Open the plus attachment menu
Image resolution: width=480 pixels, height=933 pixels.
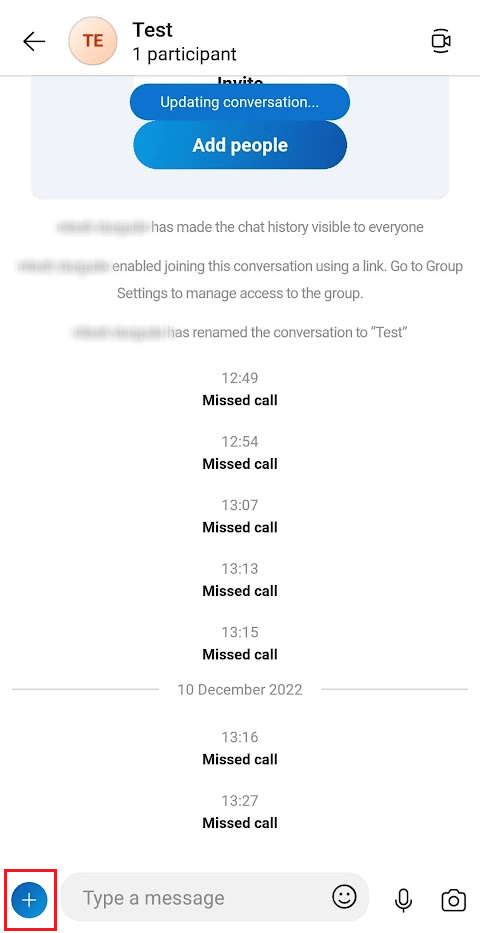click(29, 900)
